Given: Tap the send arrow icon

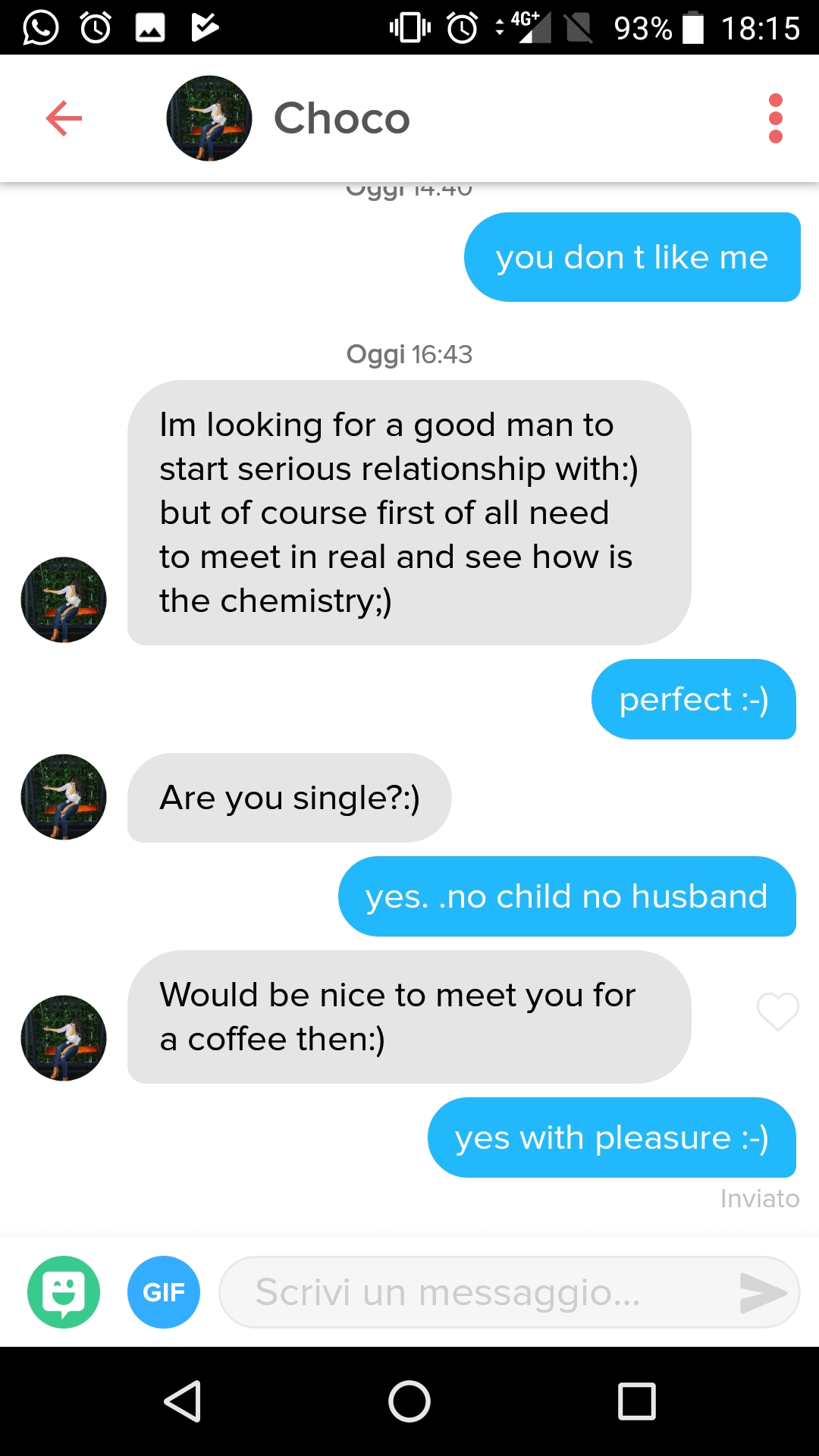Looking at the screenshot, I should pos(763,1292).
